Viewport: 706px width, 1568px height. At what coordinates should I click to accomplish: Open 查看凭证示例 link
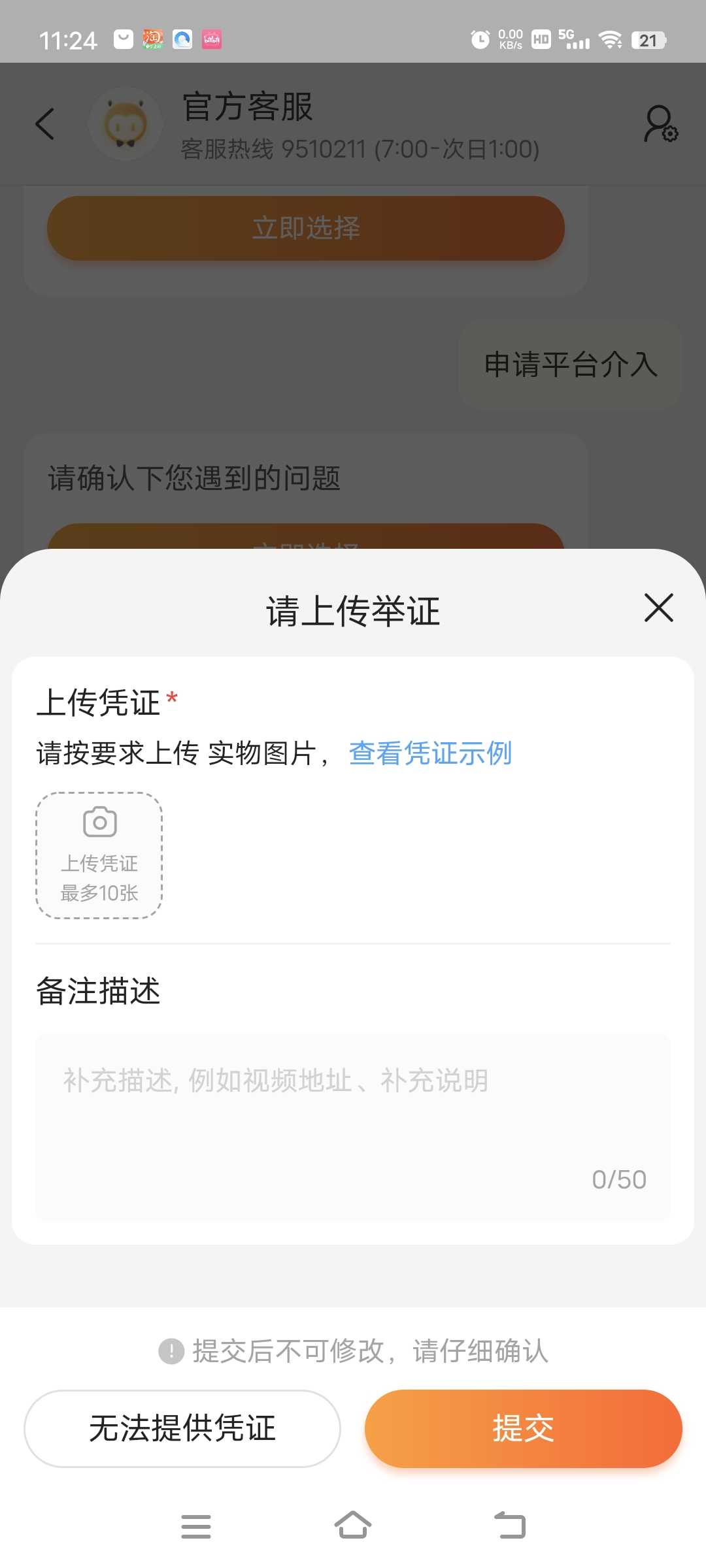pos(430,753)
